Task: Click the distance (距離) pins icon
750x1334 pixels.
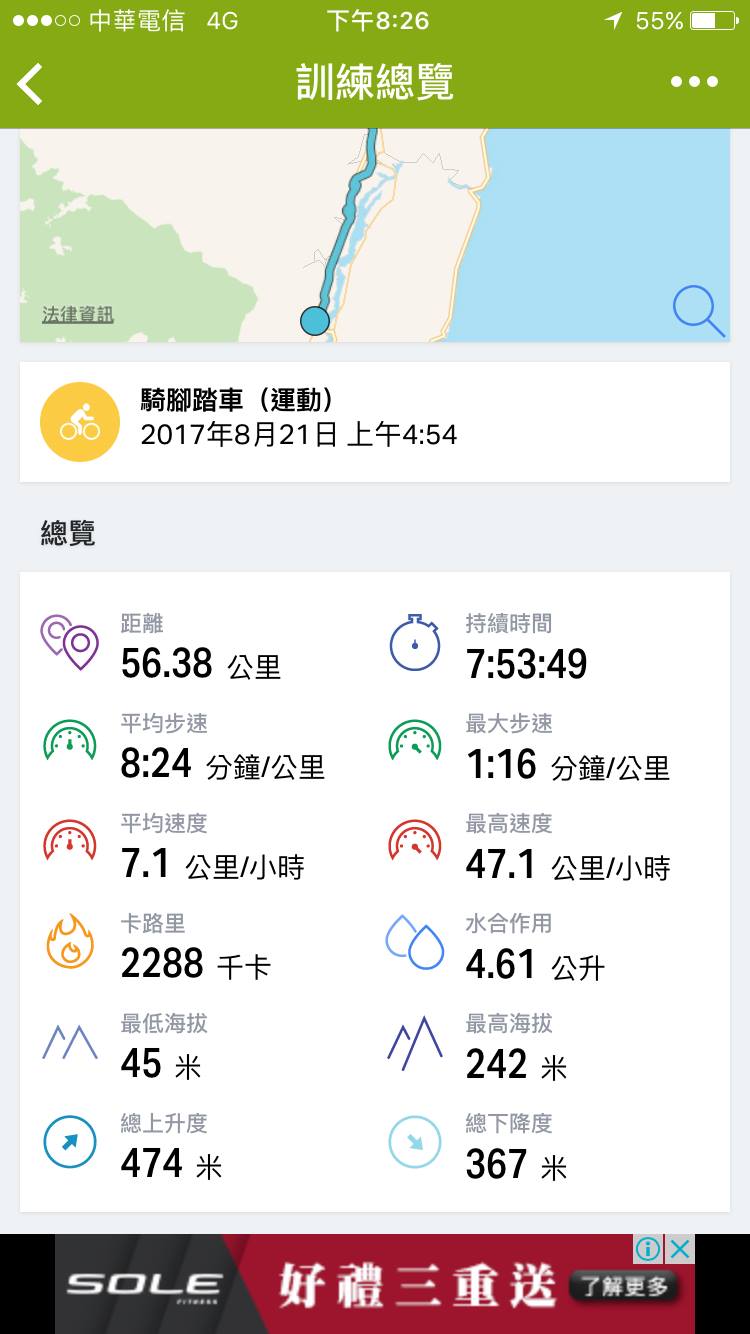Action: (x=70, y=643)
